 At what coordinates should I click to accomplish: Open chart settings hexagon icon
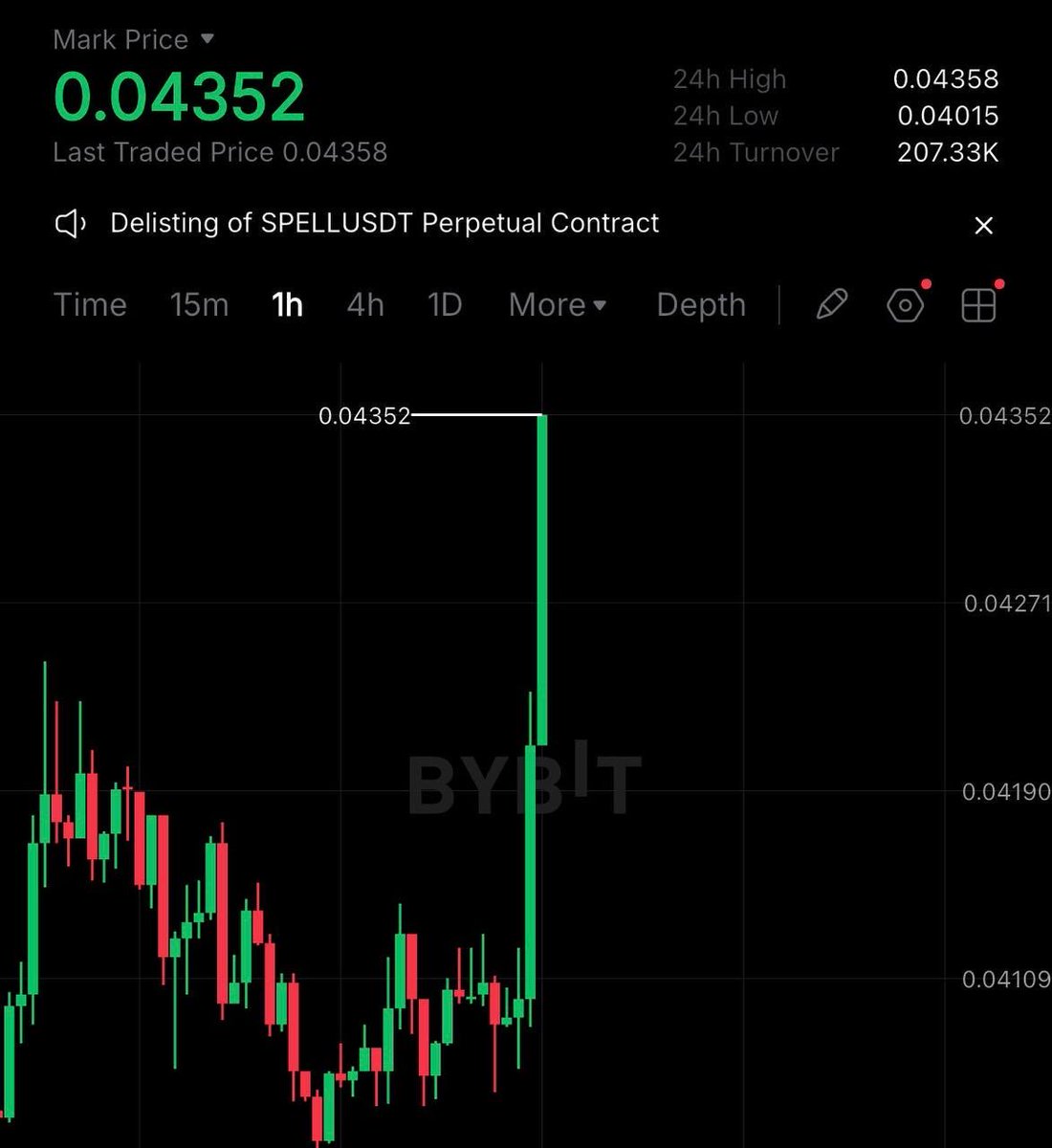coord(905,306)
